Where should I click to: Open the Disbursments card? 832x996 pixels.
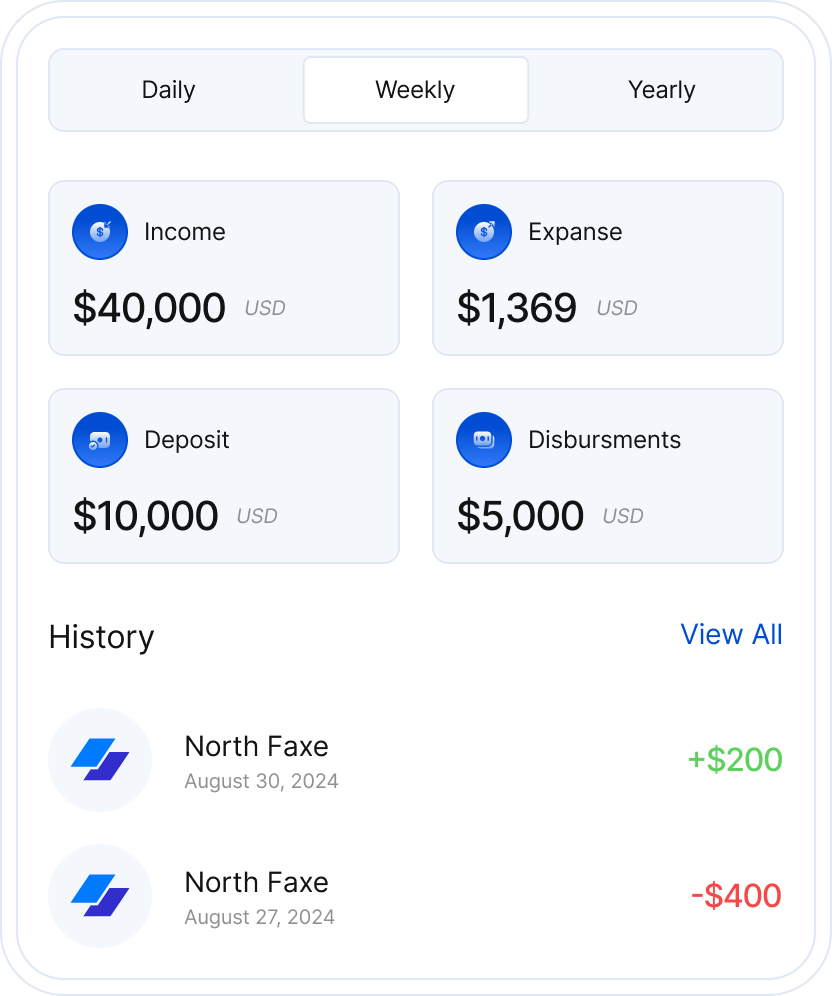pos(607,476)
